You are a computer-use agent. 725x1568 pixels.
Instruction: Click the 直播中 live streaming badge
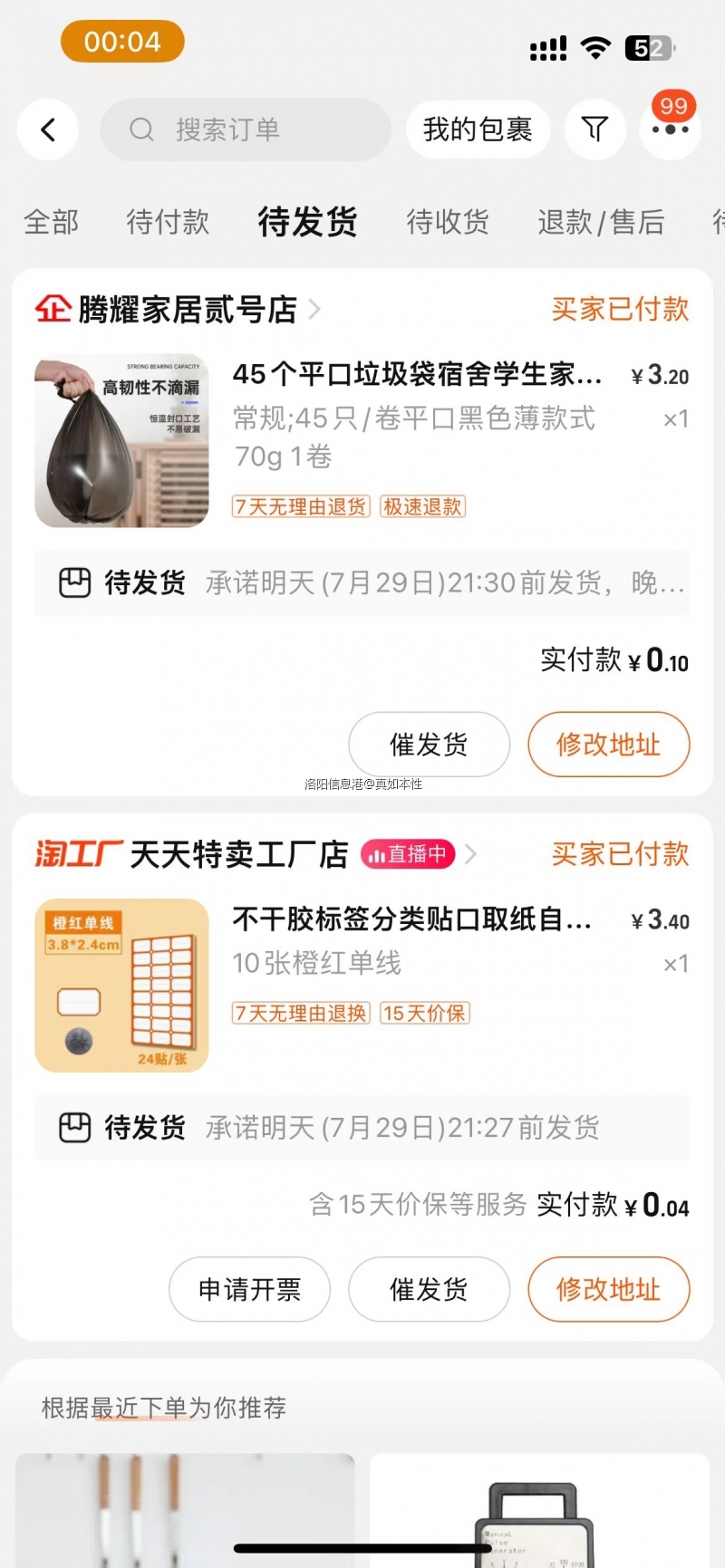tap(407, 853)
